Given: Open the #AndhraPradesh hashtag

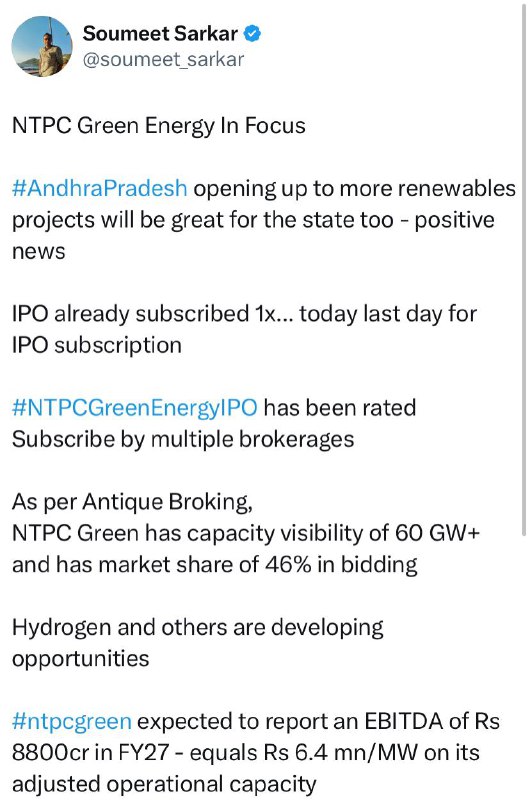Looking at the screenshot, I should tap(99, 188).
